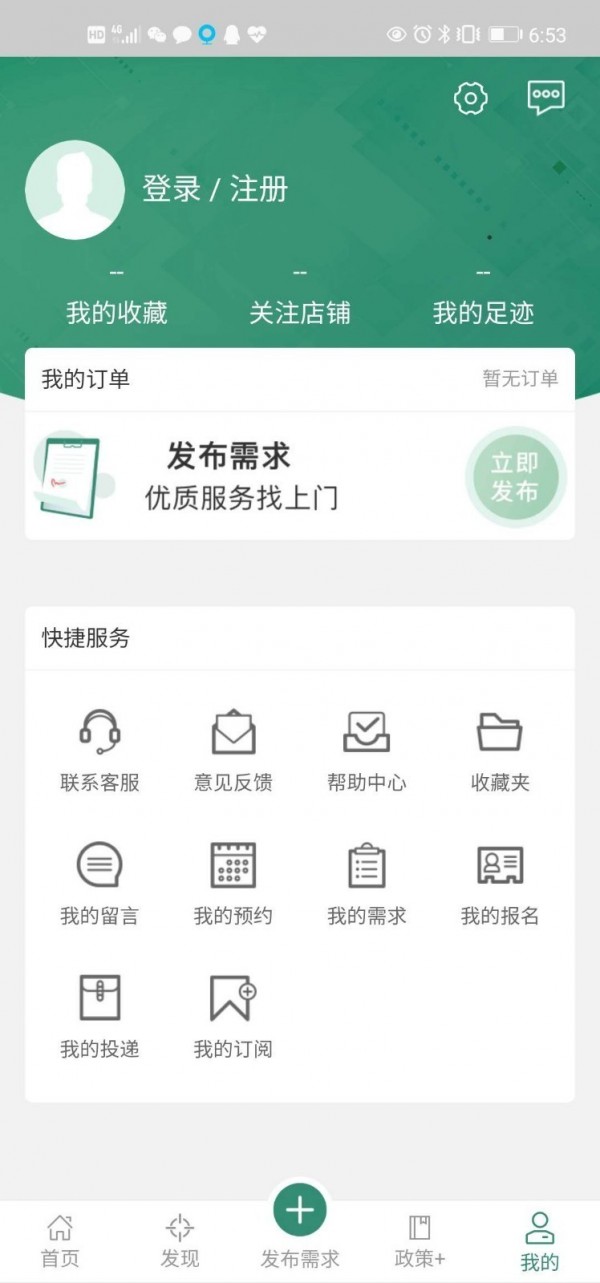Open 意见反馈

point(233,750)
